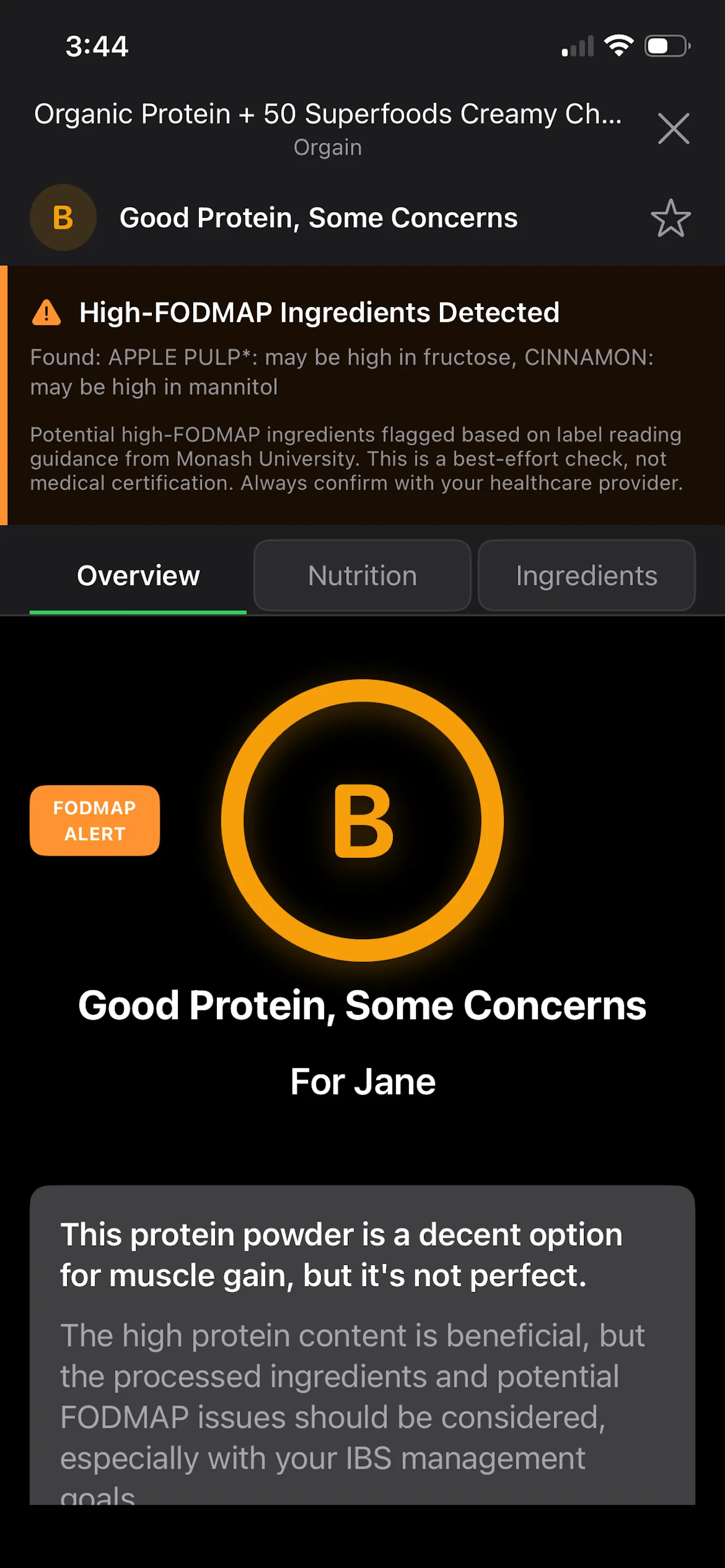Tap the clock showing 3:44

[x=97, y=46]
